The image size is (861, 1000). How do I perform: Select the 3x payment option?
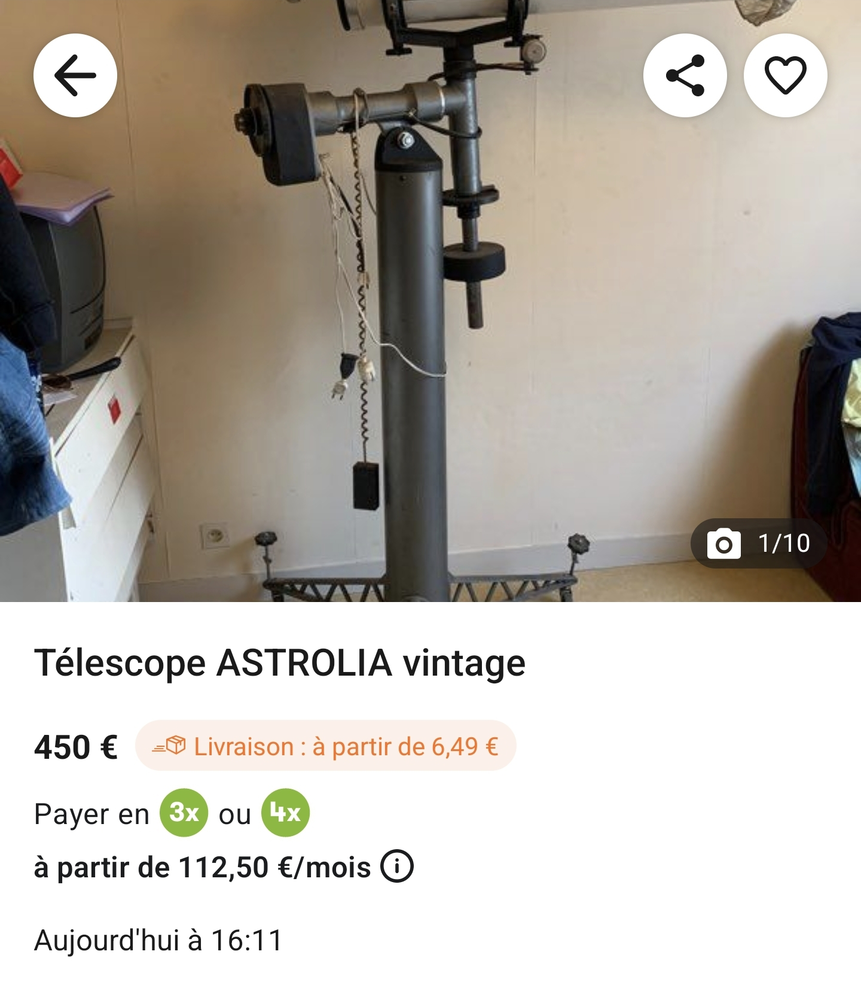point(184,813)
